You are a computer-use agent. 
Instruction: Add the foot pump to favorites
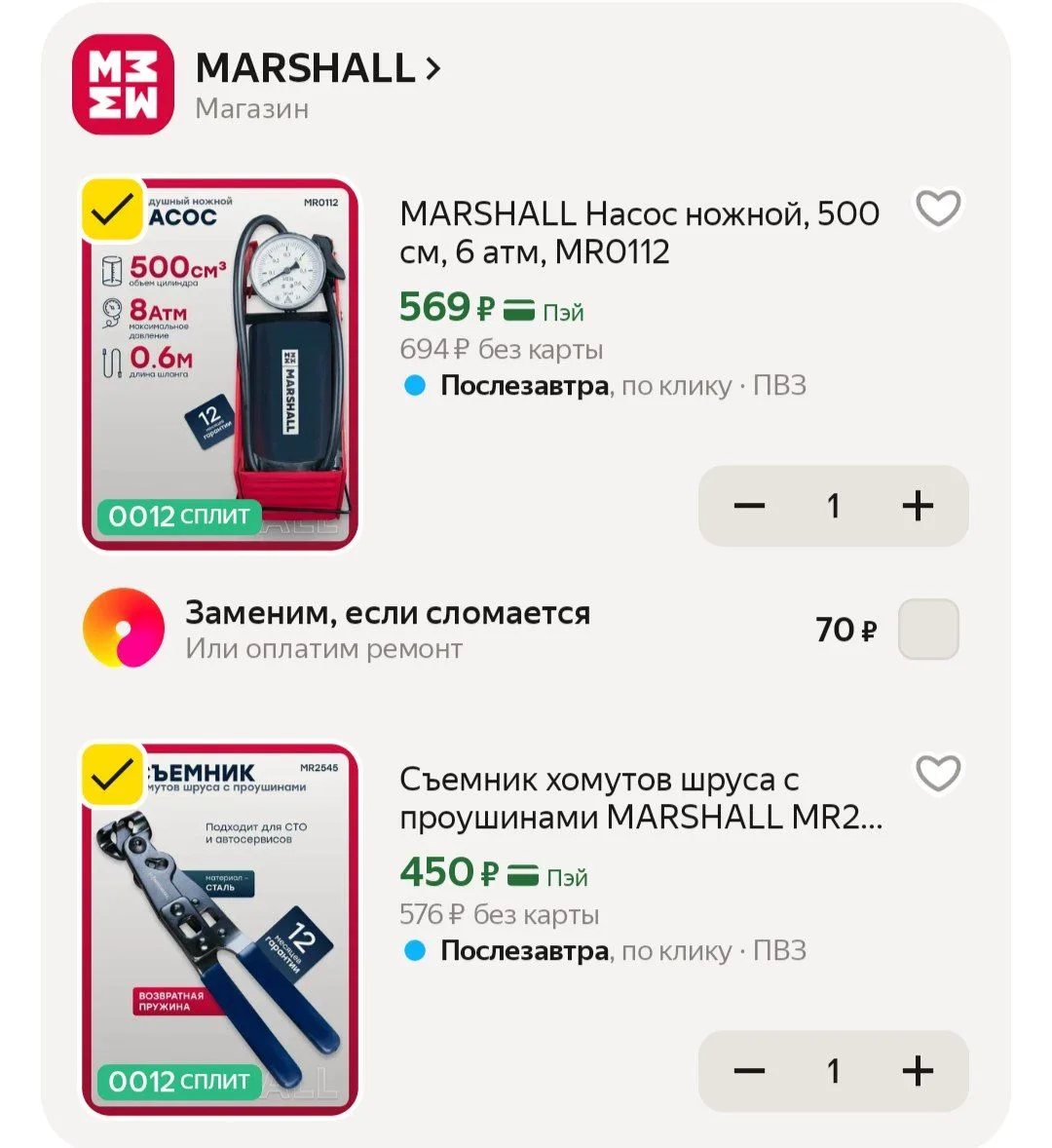pos(938,208)
